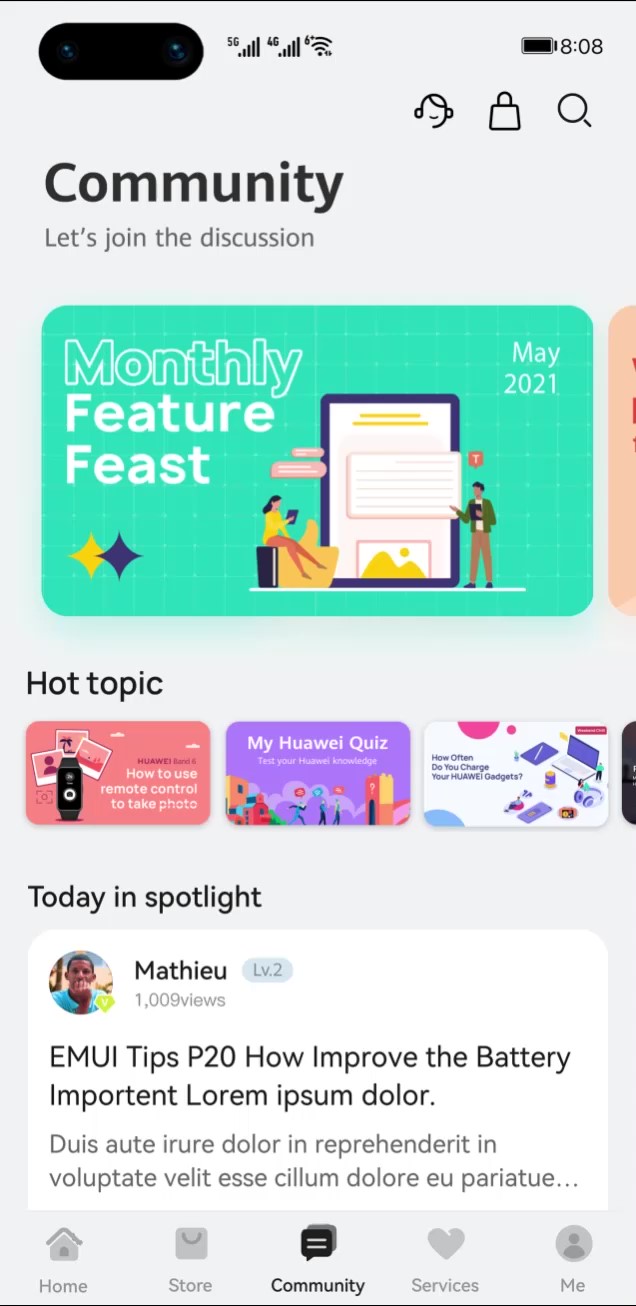Viewport: 636px width, 1306px height.
Task: Open the Me tab
Action: 573,1260
